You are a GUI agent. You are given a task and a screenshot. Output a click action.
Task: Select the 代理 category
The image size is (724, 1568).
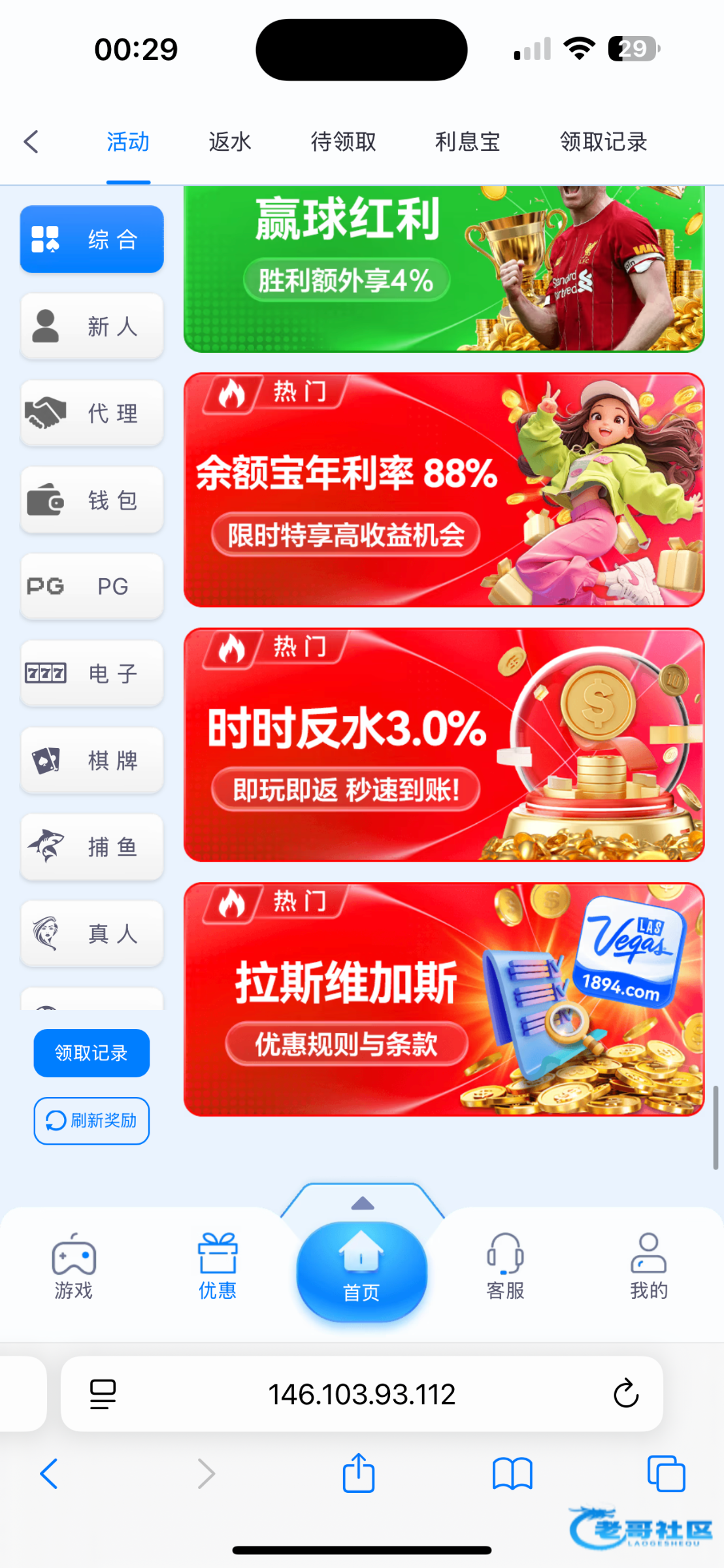click(92, 413)
